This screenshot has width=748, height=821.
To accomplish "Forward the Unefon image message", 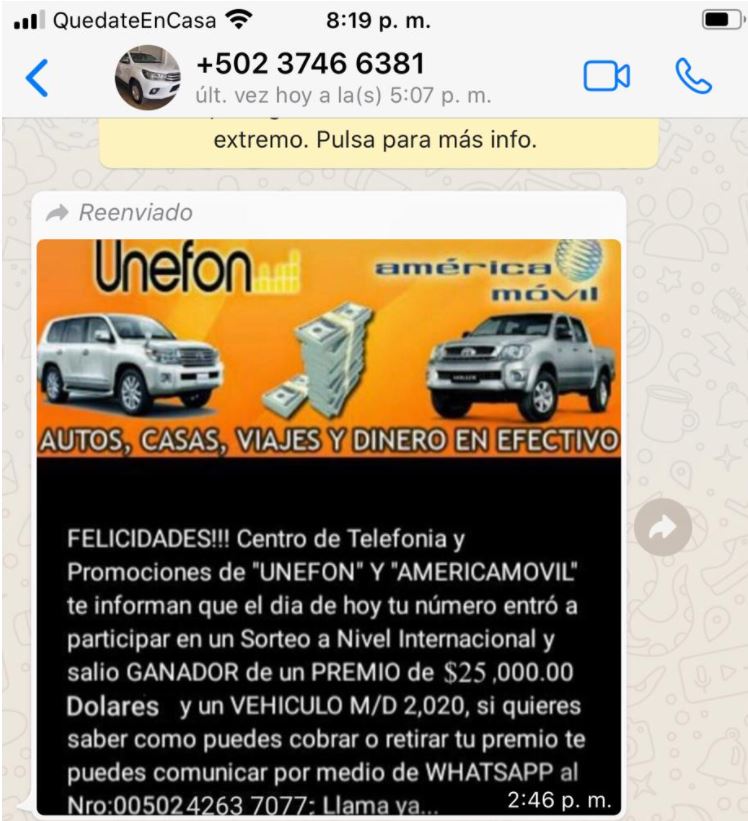I will [662, 527].
